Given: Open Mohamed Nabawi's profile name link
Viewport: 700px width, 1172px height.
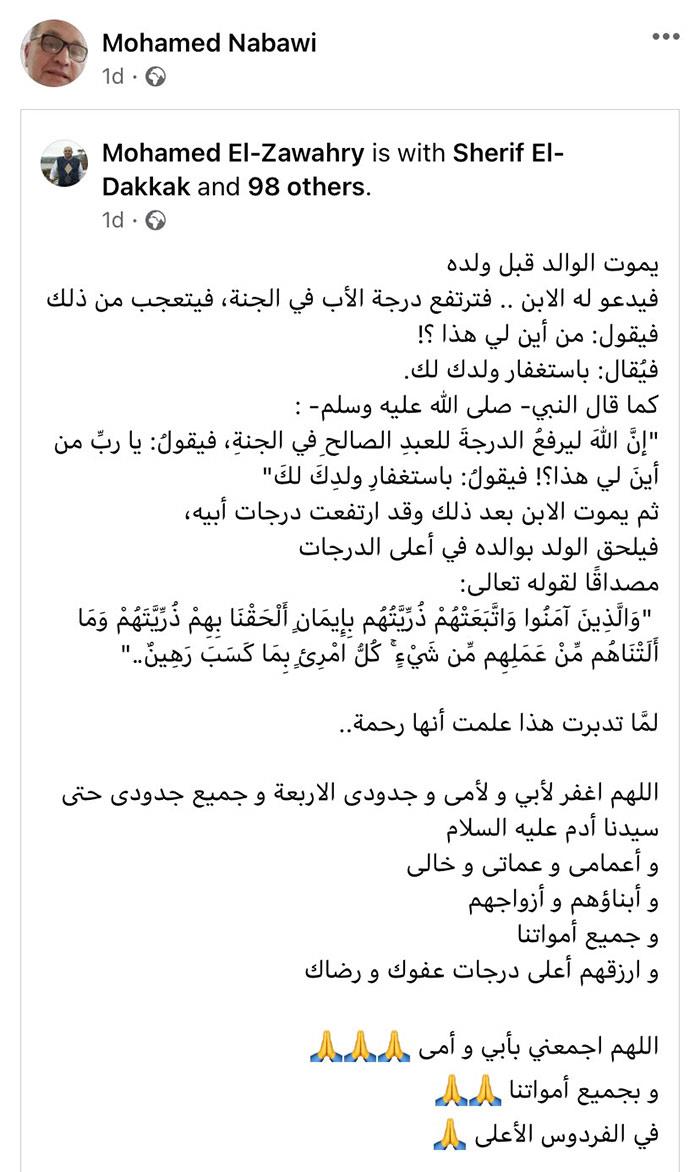Looking at the screenshot, I should pyautogui.click(x=209, y=42).
